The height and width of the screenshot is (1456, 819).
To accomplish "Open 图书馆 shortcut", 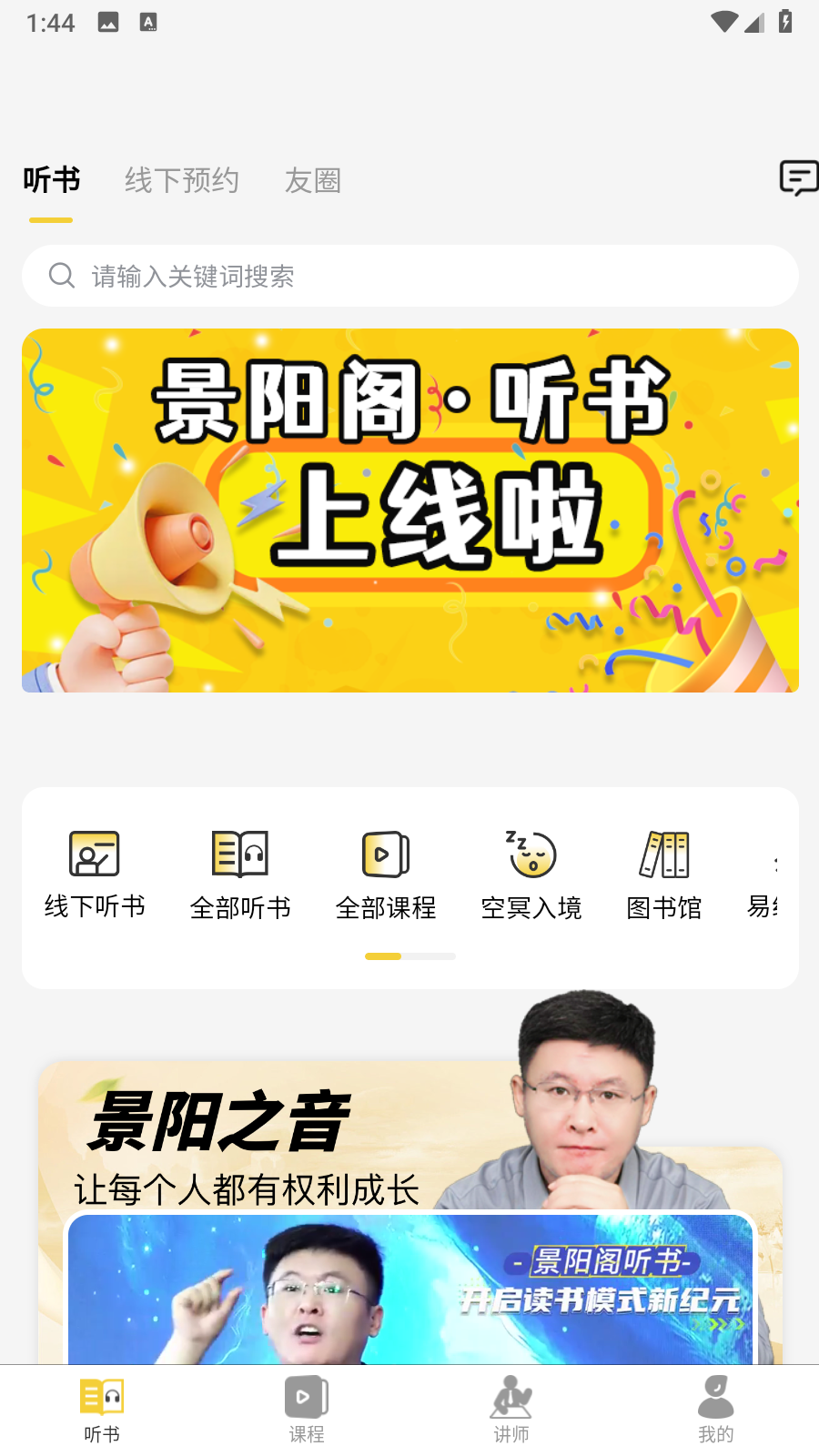I will click(664, 875).
